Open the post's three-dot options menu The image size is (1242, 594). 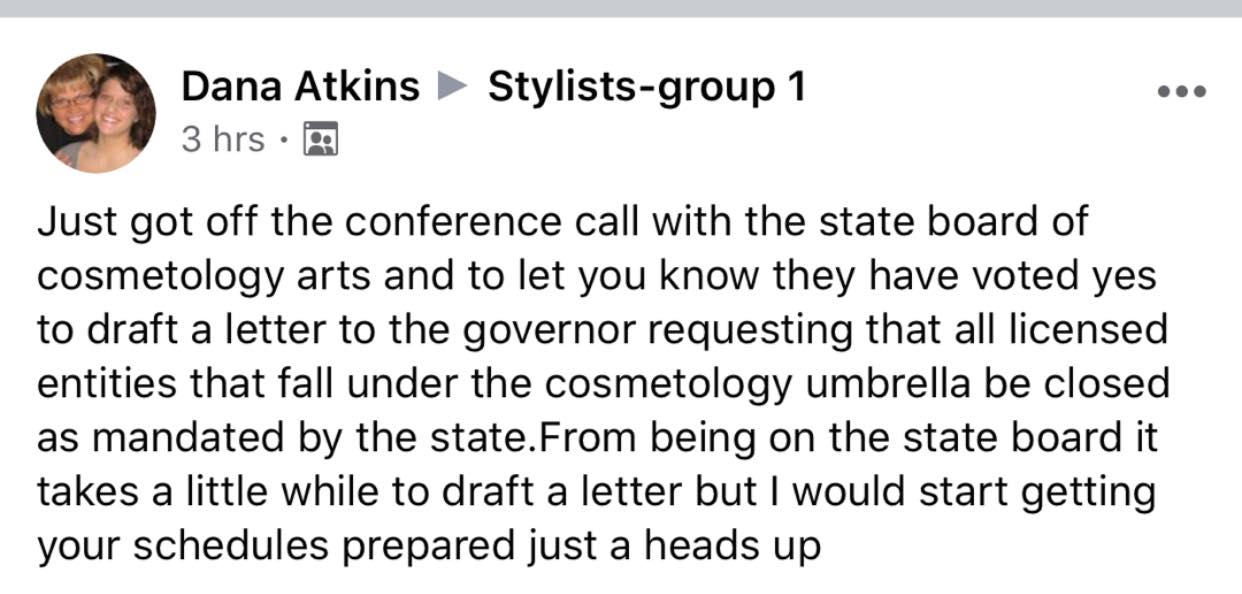[1181, 91]
